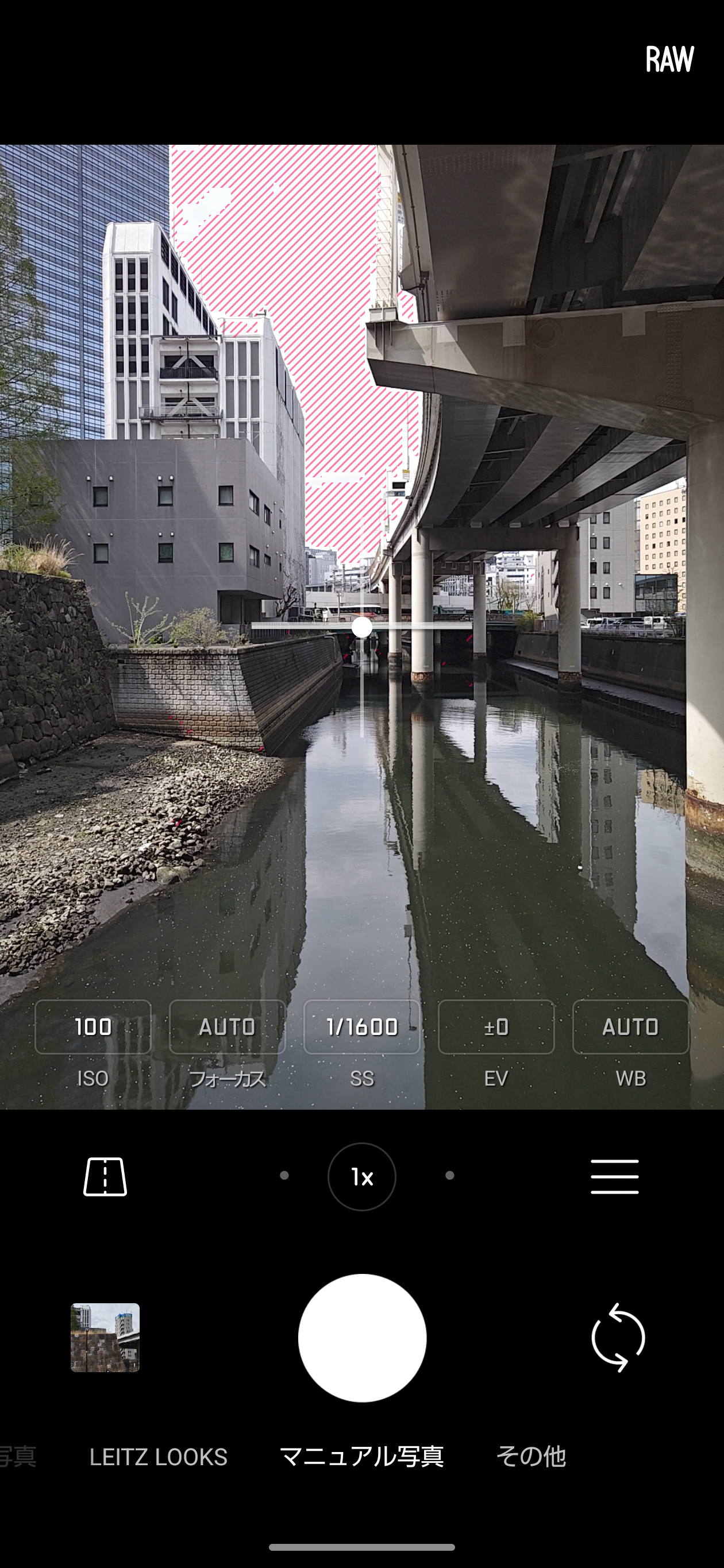Set ISO to AUTO instead of 100

(93, 1027)
